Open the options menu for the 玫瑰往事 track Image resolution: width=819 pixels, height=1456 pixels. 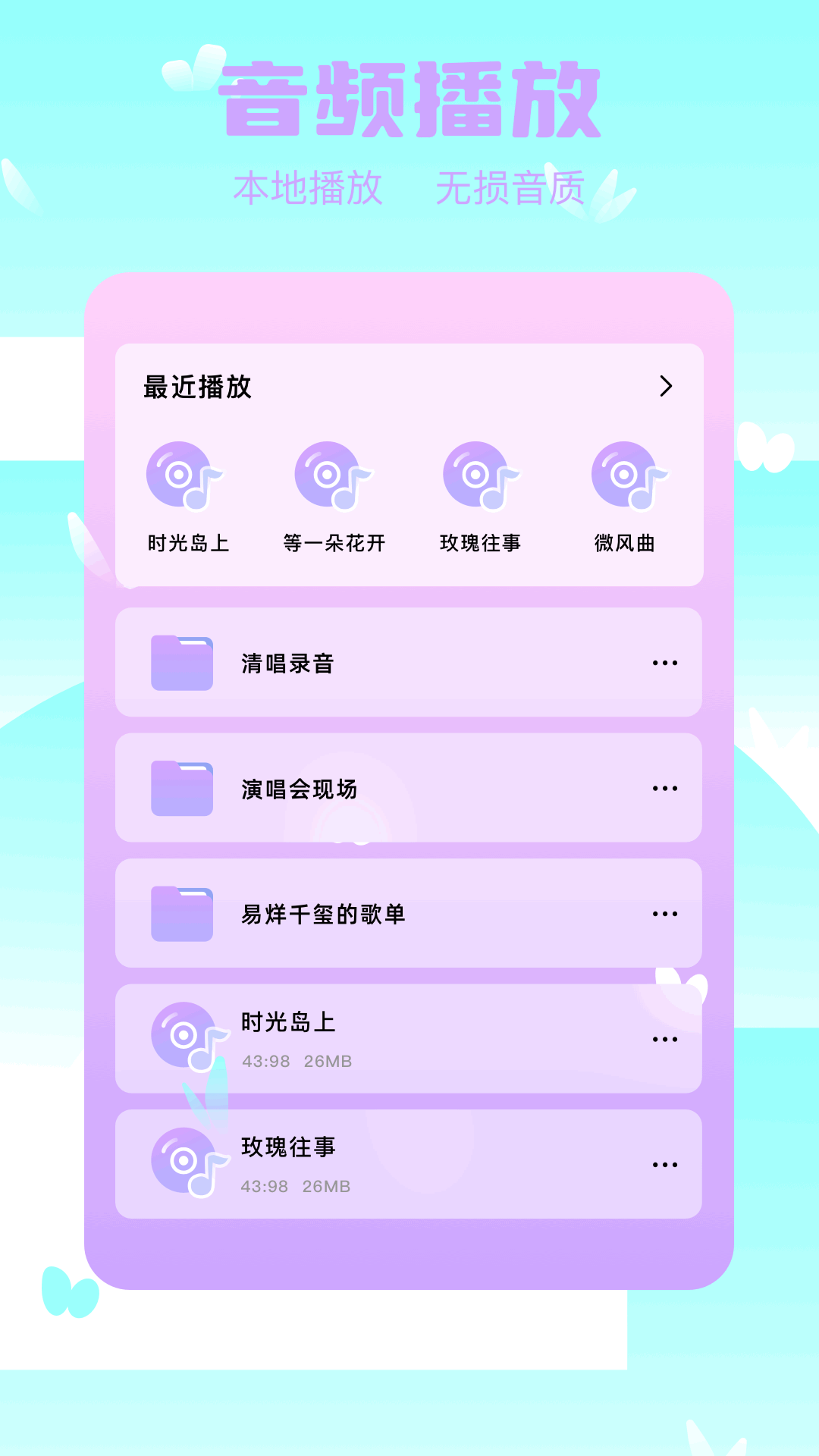coord(664,1164)
